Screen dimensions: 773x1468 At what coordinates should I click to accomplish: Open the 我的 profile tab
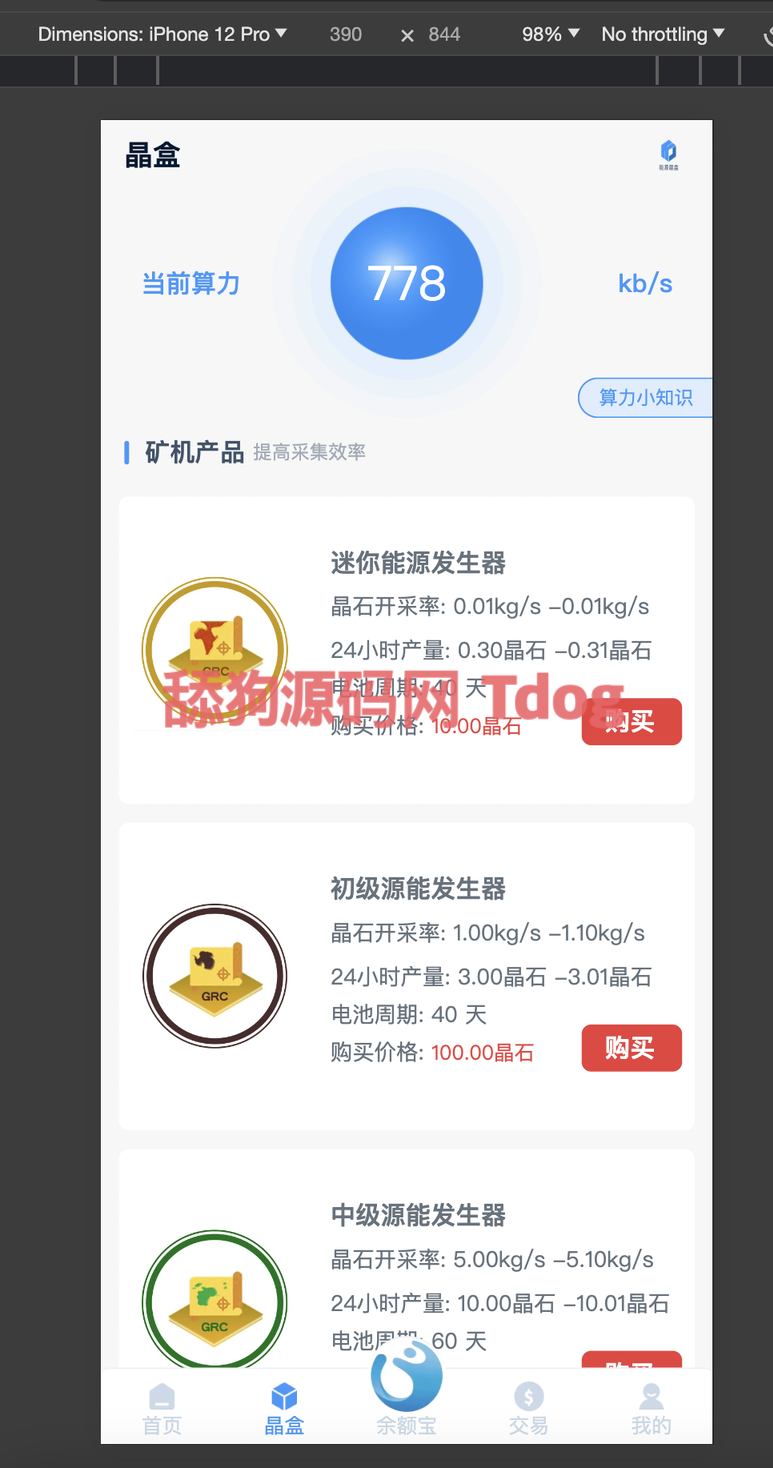click(651, 1409)
